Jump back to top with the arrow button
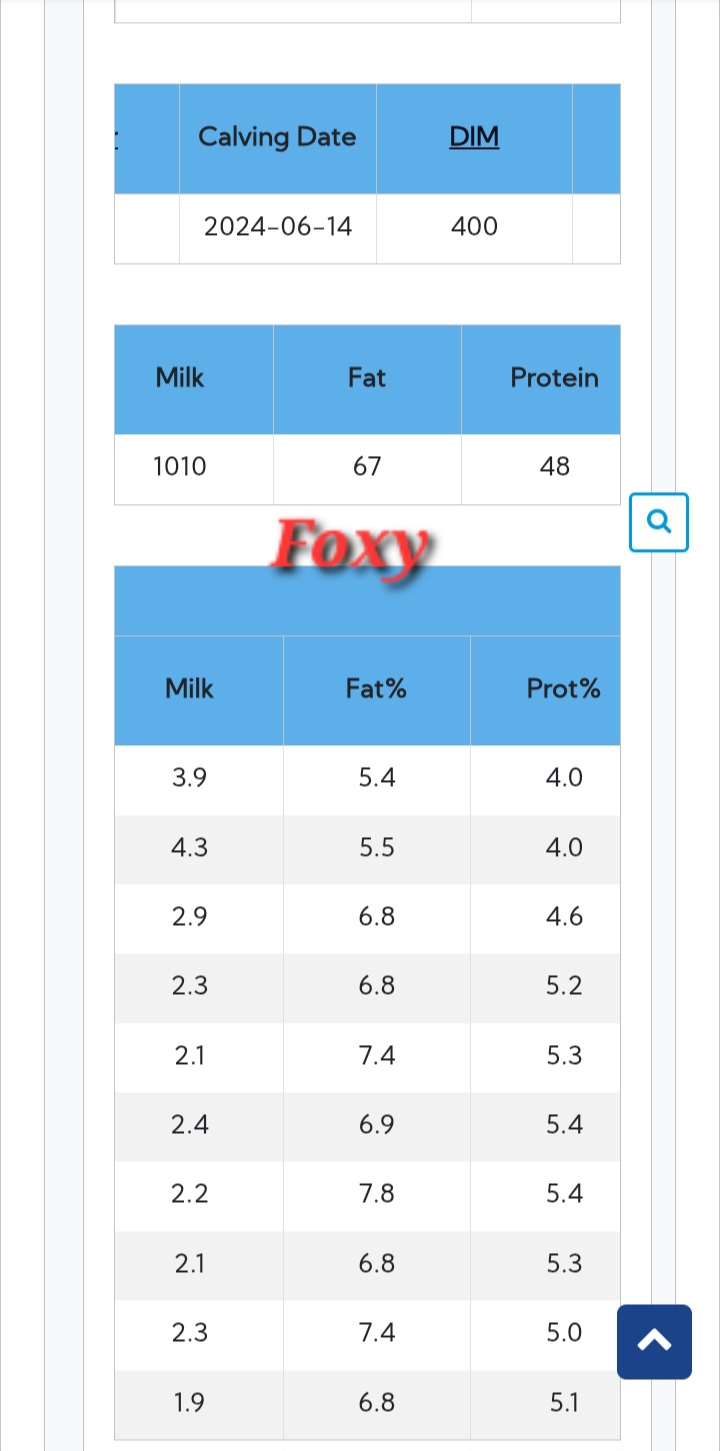This screenshot has width=720, height=1451. point(654,1342)
